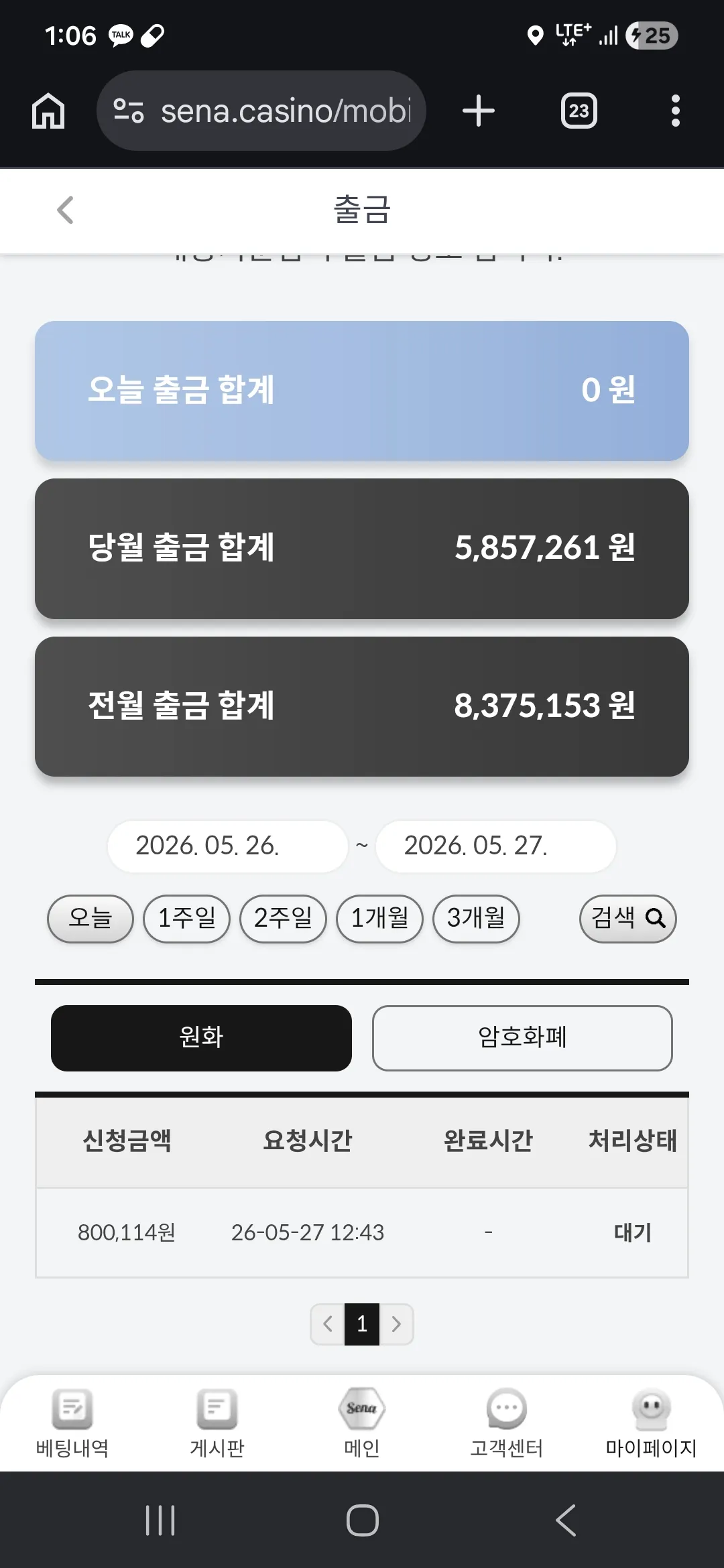Select the 1개월 period chip
The height and width of the screenshot is (1568, 724).
point(380,918)
